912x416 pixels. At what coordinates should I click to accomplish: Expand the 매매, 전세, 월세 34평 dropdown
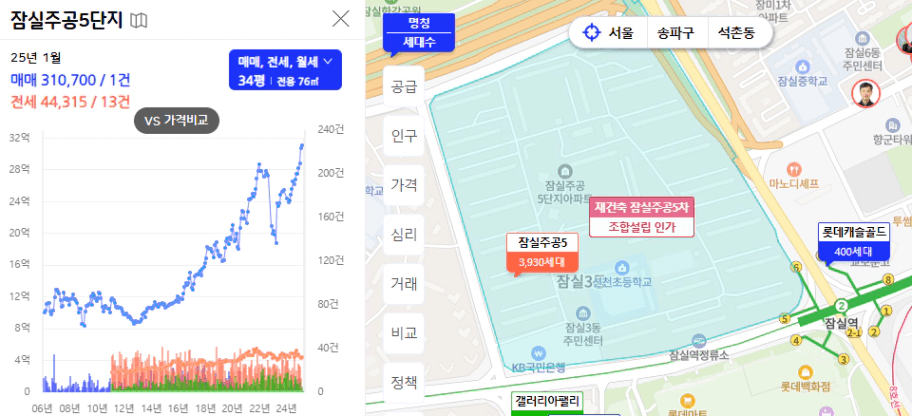(285, 71)
